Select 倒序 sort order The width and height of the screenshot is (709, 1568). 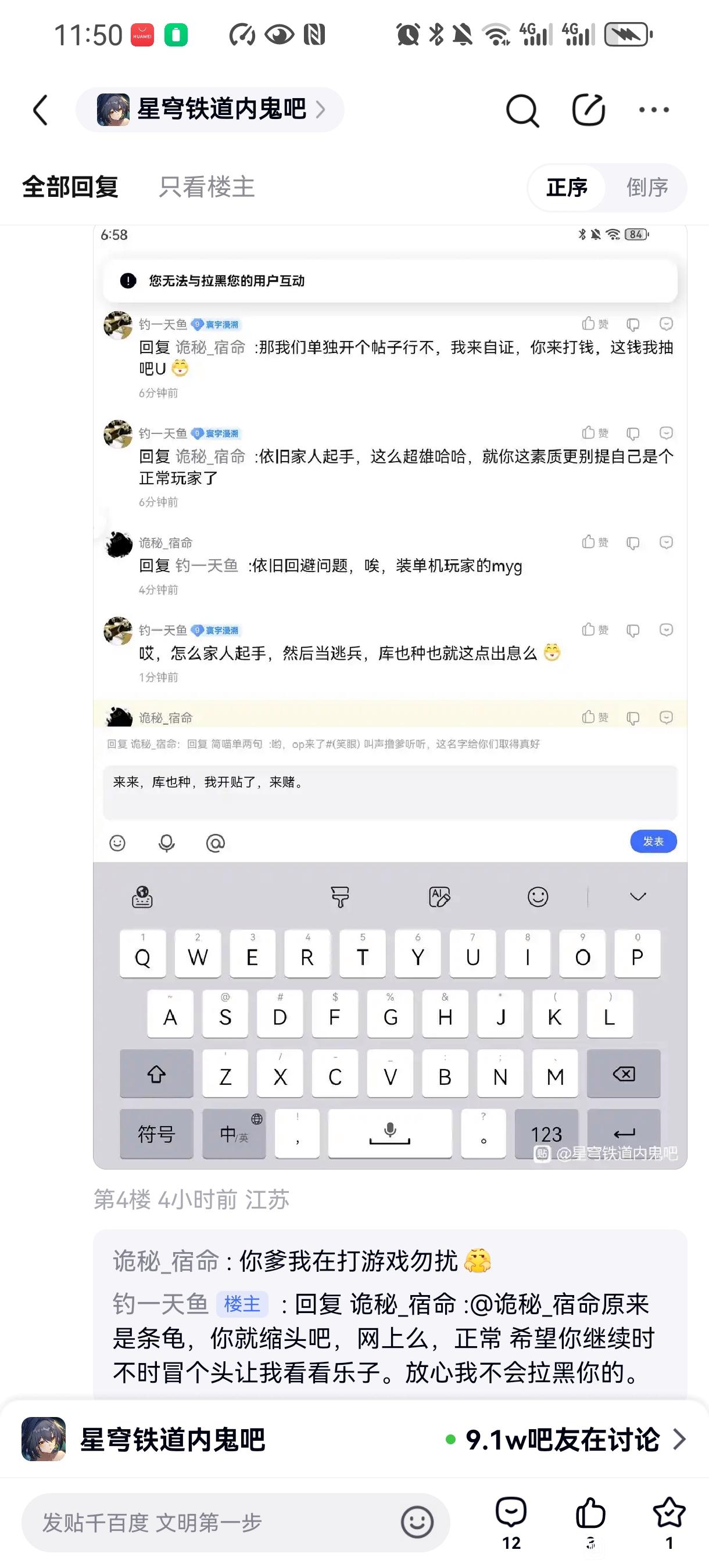click(x=647, y=188)
